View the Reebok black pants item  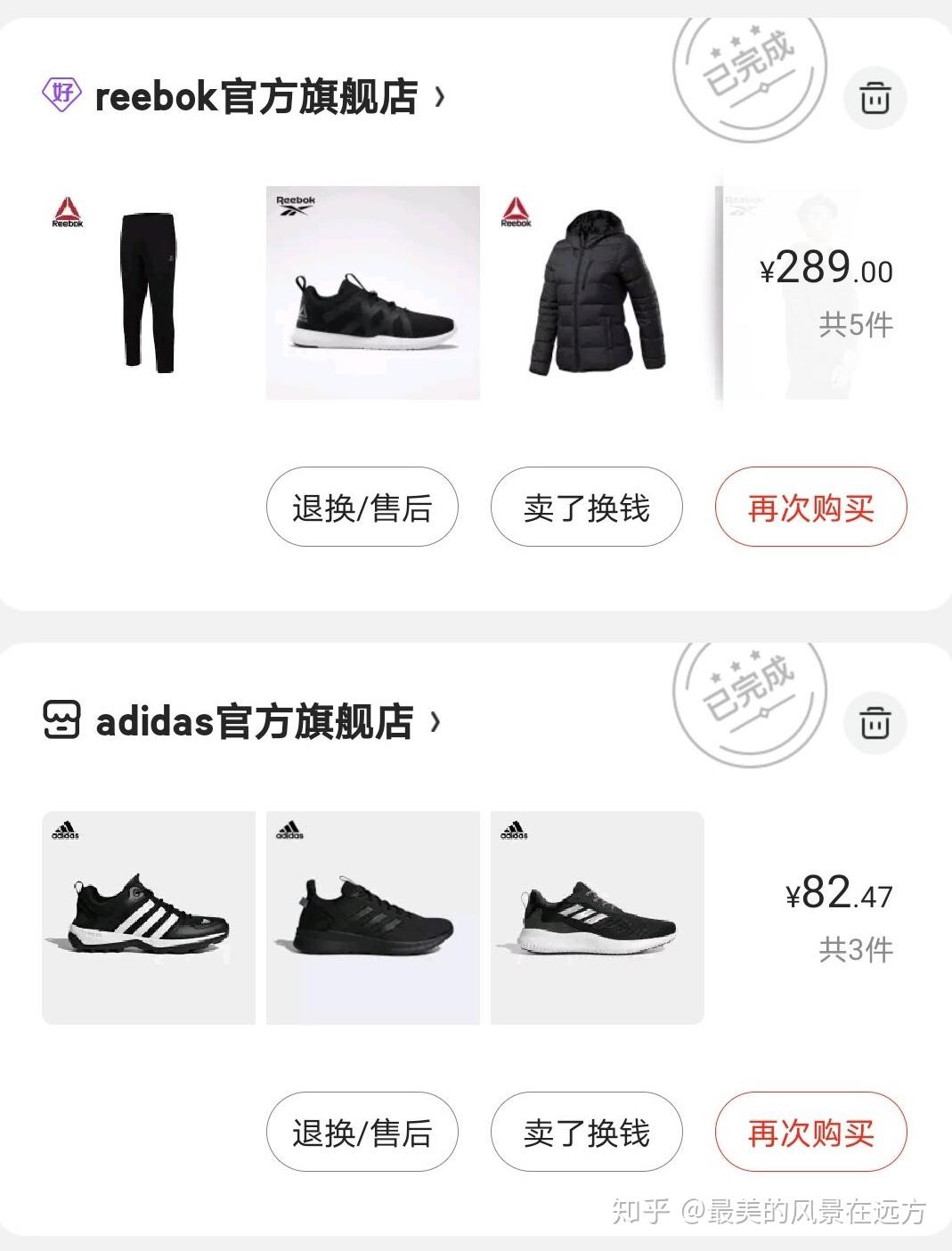coord(148,292)
